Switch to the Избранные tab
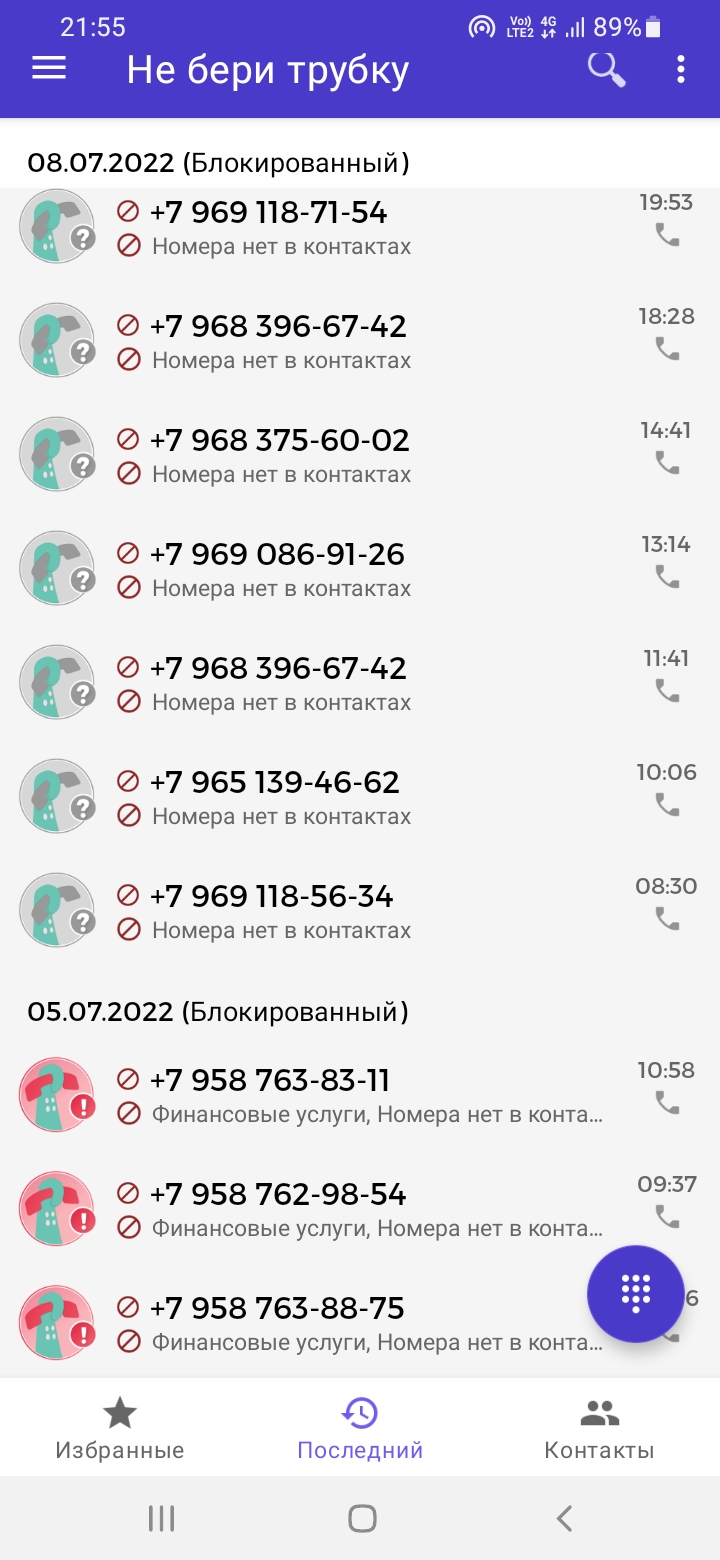 [120, 1430]
